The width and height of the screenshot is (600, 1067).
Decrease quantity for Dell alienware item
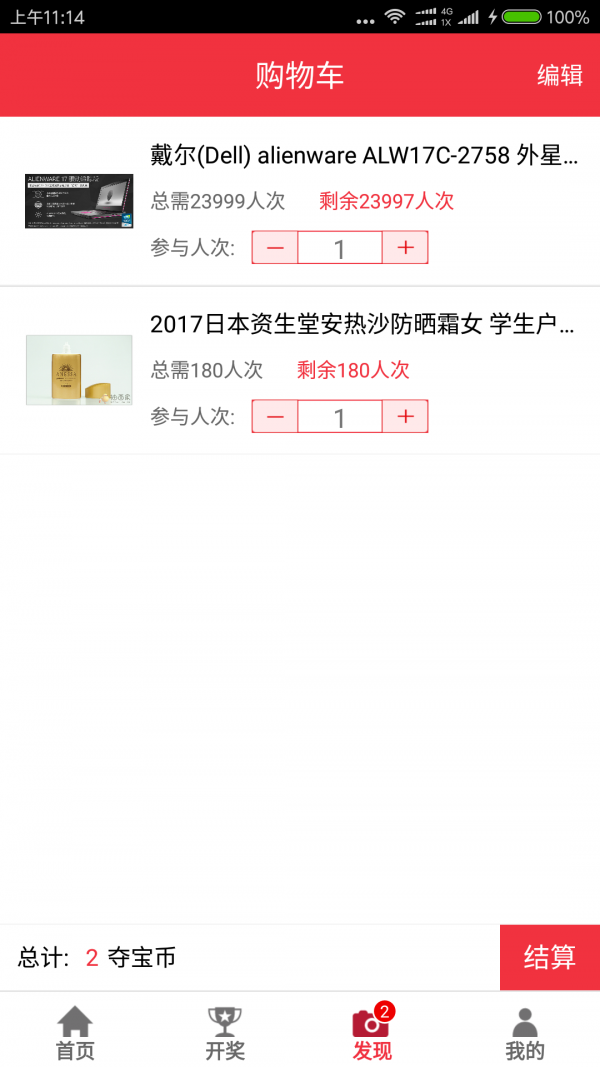(275, 248)
